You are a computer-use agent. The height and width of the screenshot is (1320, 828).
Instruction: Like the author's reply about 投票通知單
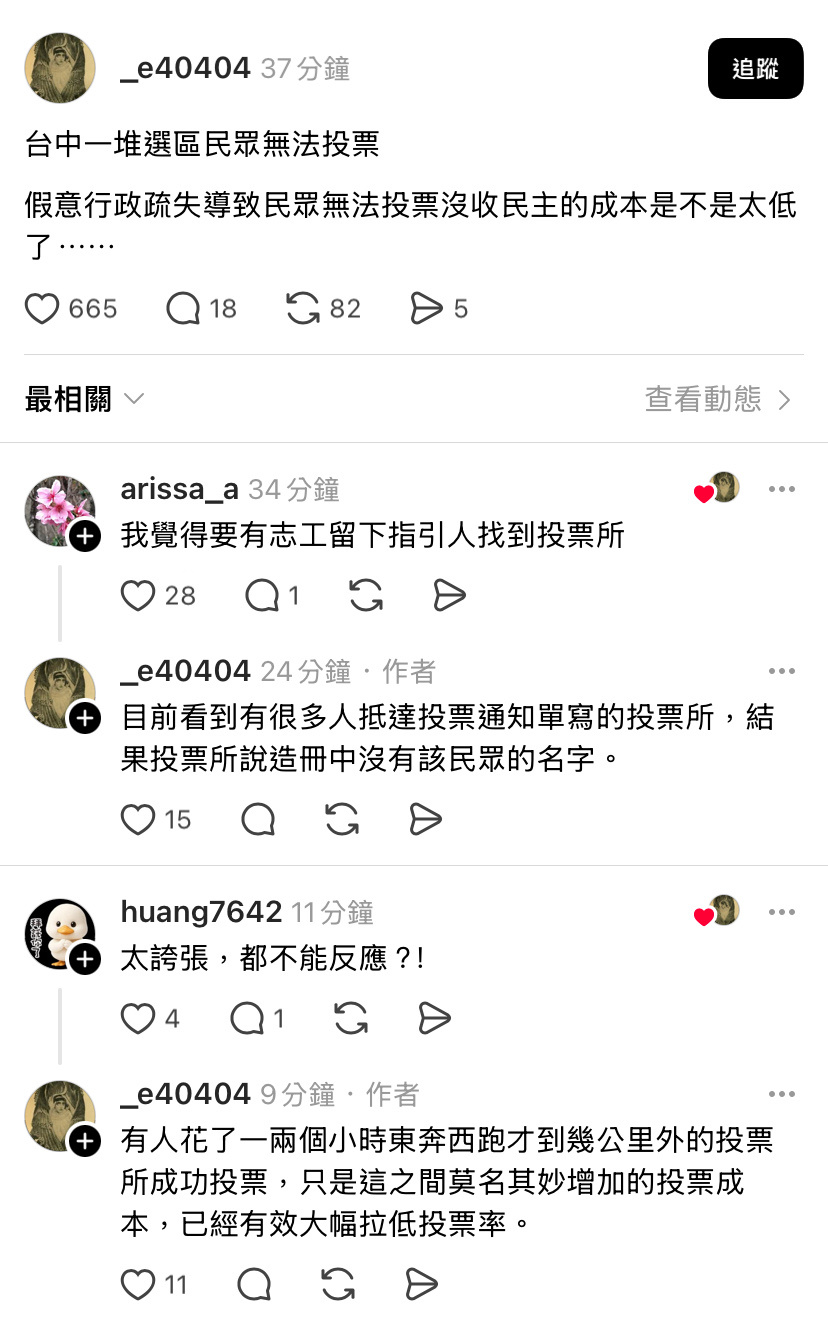point(138,820)
